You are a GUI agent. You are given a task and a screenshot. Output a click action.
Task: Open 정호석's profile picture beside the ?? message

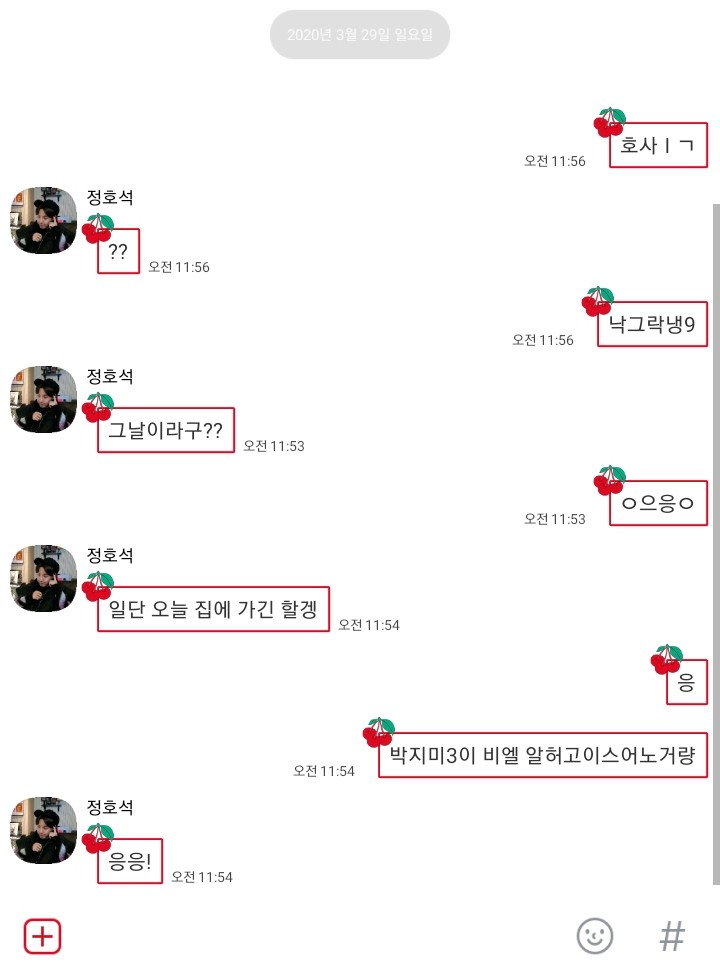coord(43,220)
